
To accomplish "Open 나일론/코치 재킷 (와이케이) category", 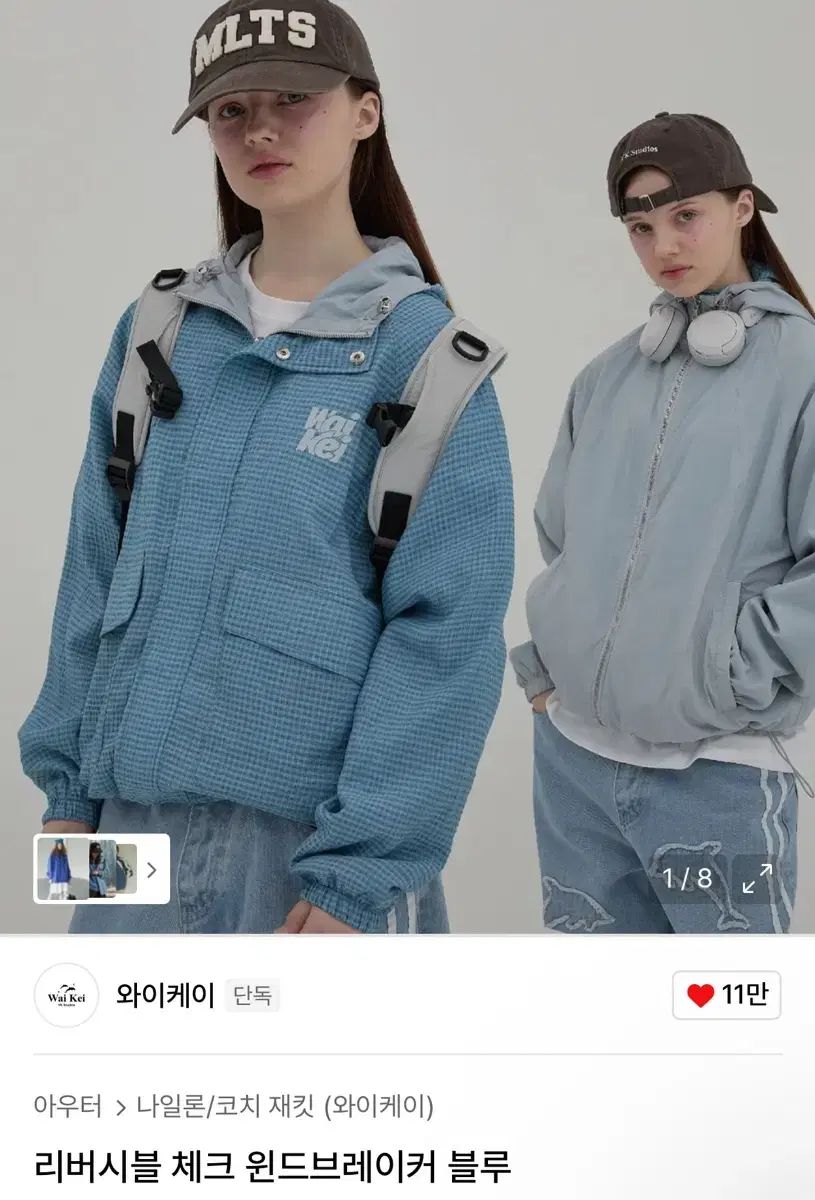I will point(285,1106).
